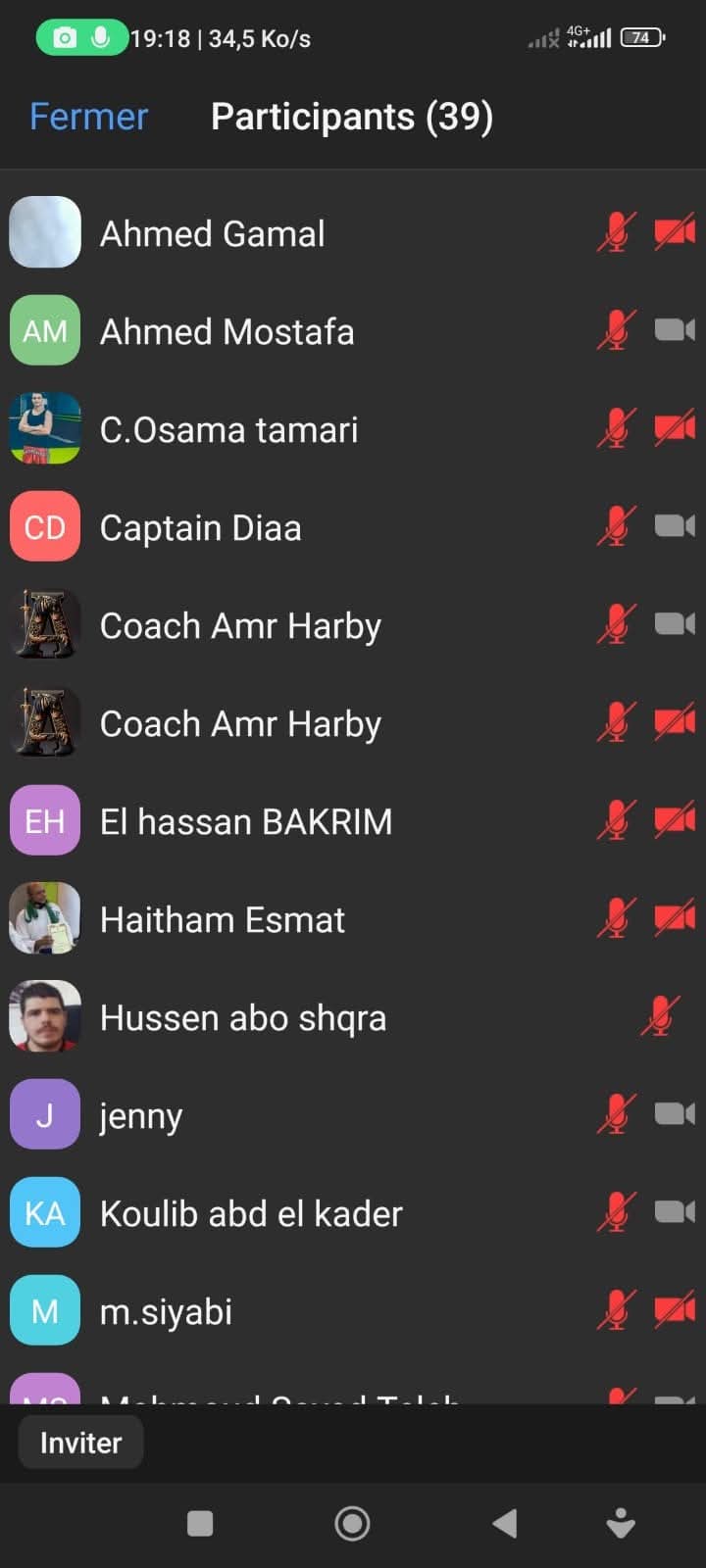The image size is (706, 1568).
Task: Open Ahmed Gamal's participant row
Action: [213, 233]
